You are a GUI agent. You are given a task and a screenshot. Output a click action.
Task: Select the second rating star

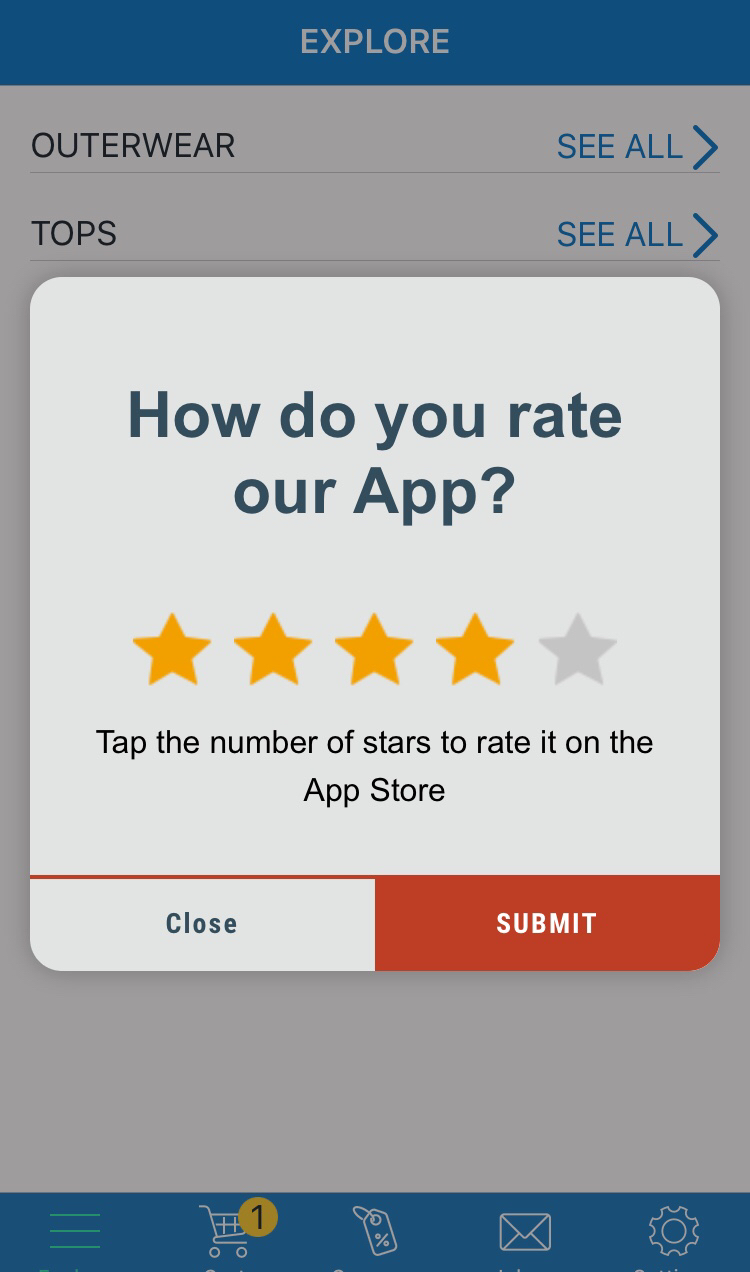click(x=273, y=650)
